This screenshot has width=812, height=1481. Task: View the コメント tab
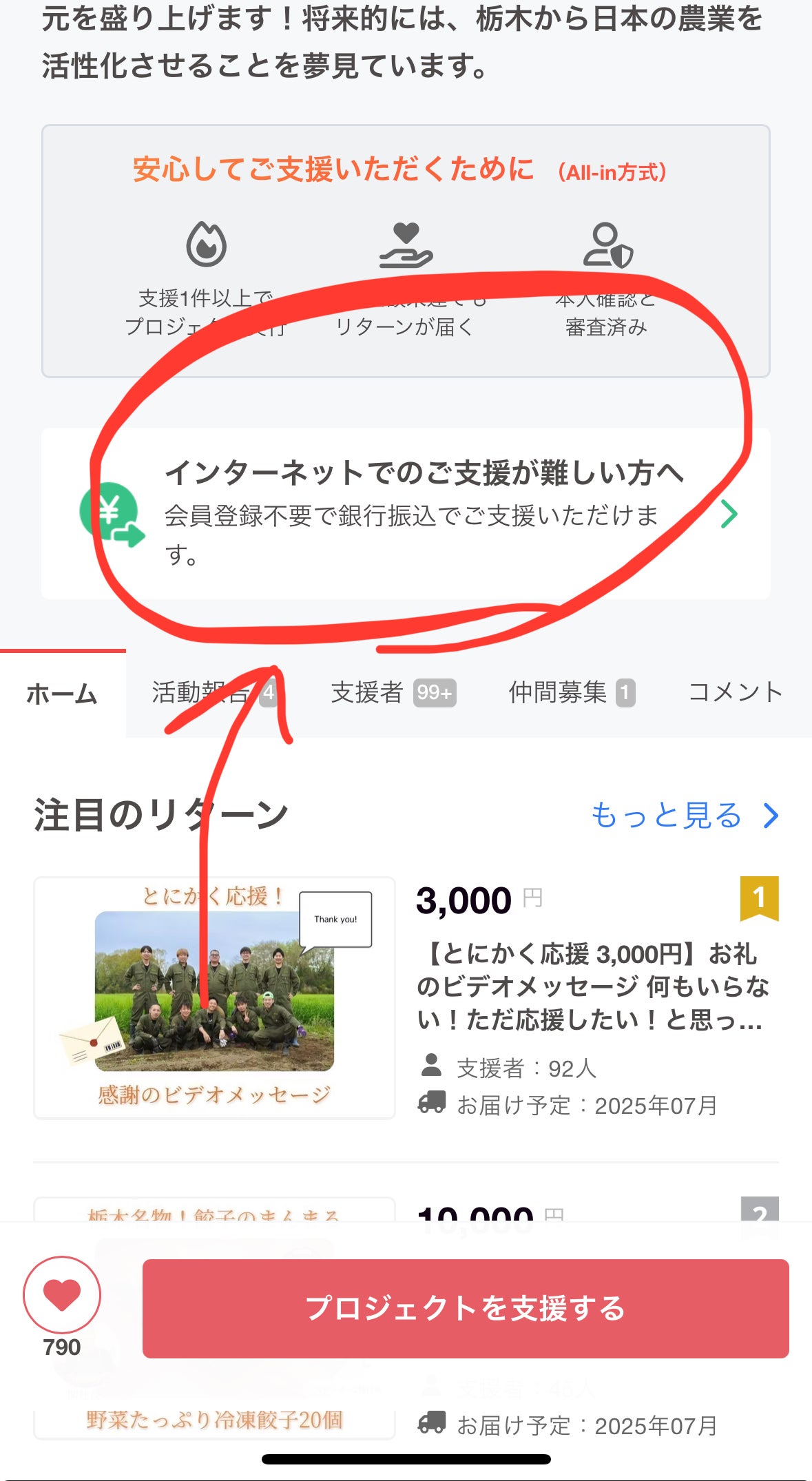click(x=735, y=693)
